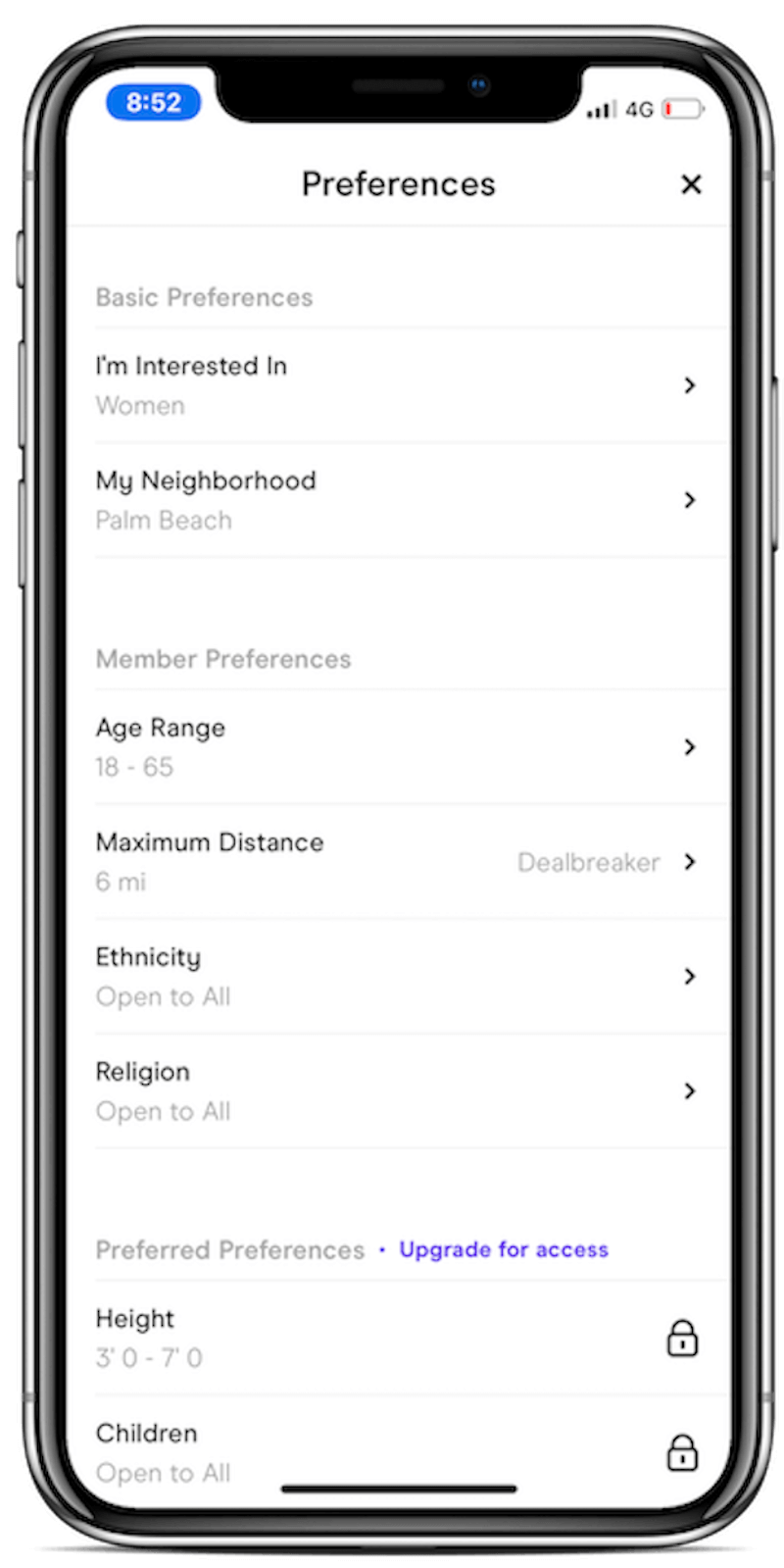Tap the locked Children preference
The height and width of the screenshot is (1568, 784).
[x=397, y=1452]
